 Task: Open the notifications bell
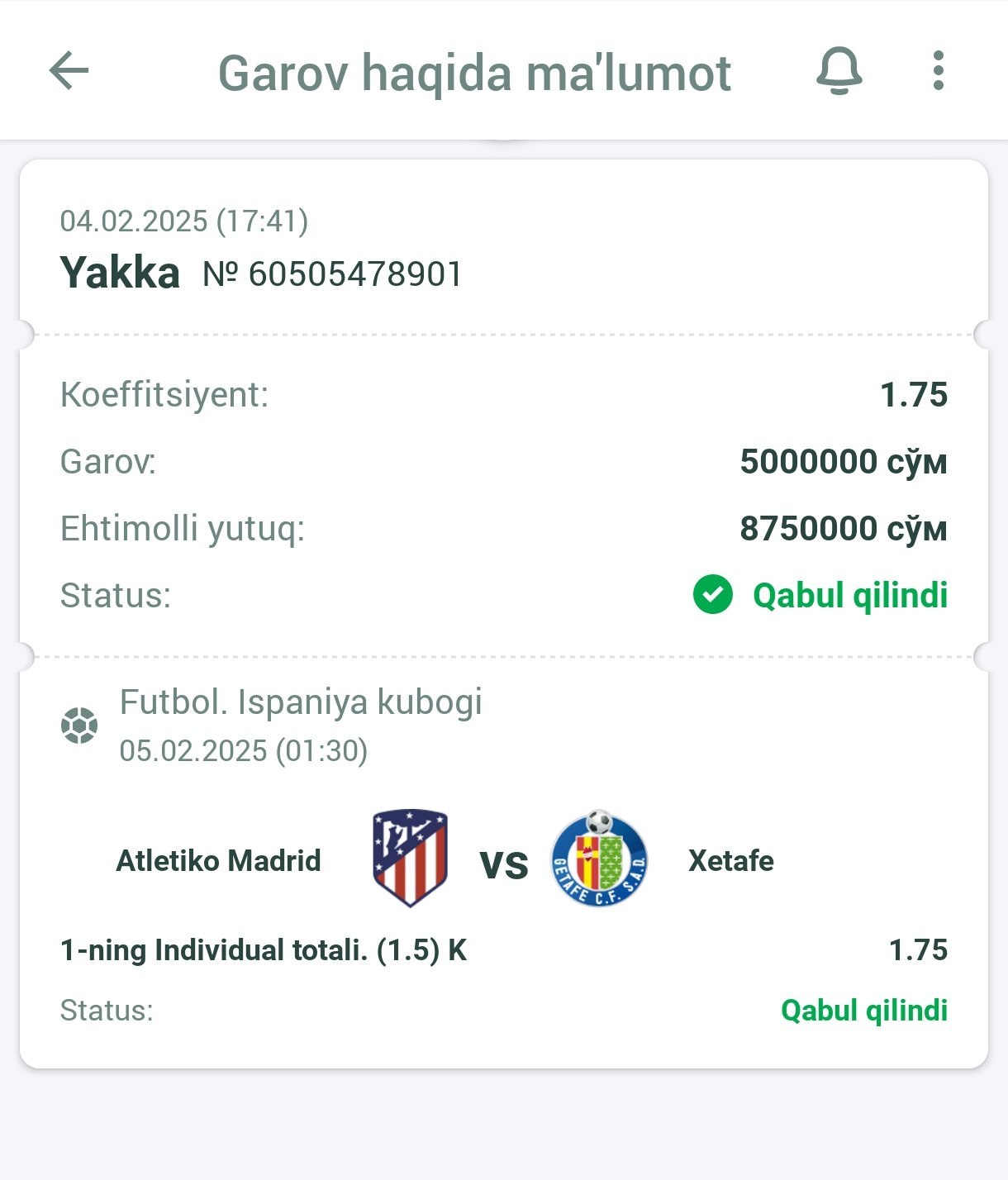[839, 71]
